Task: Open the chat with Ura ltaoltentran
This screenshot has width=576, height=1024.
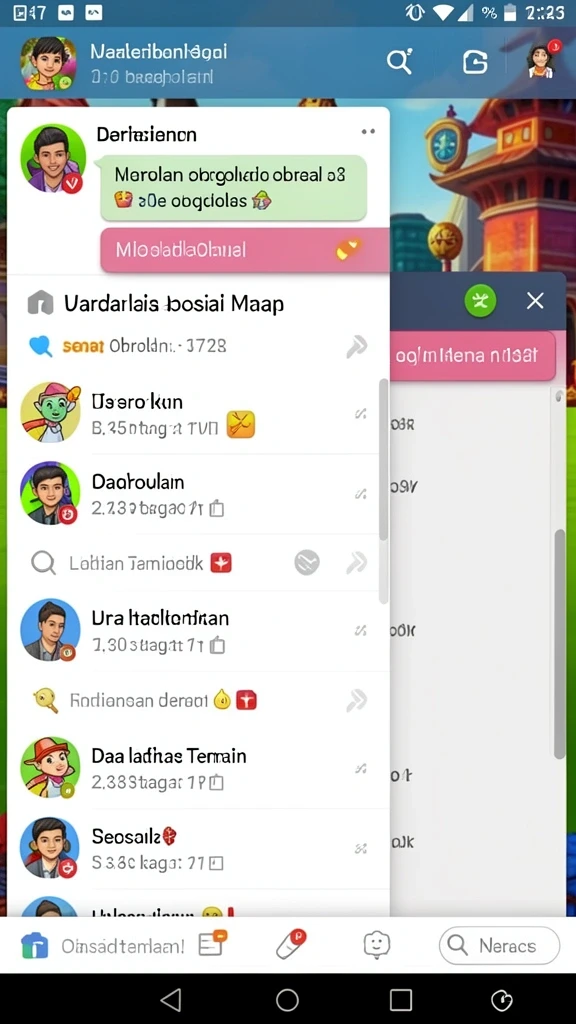Action: click(x=196, y=631)
